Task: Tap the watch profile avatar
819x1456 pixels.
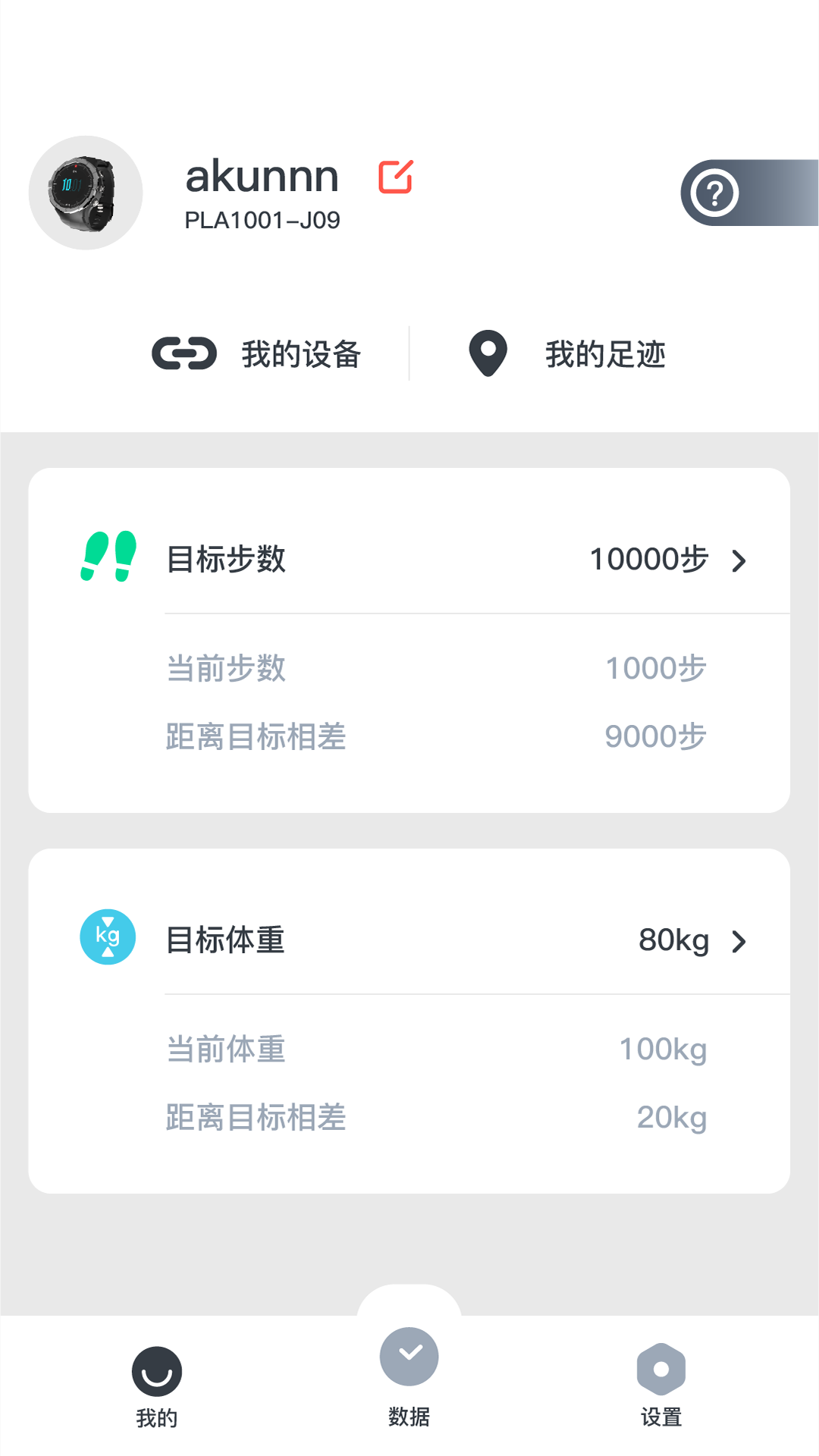Action: 86,193
